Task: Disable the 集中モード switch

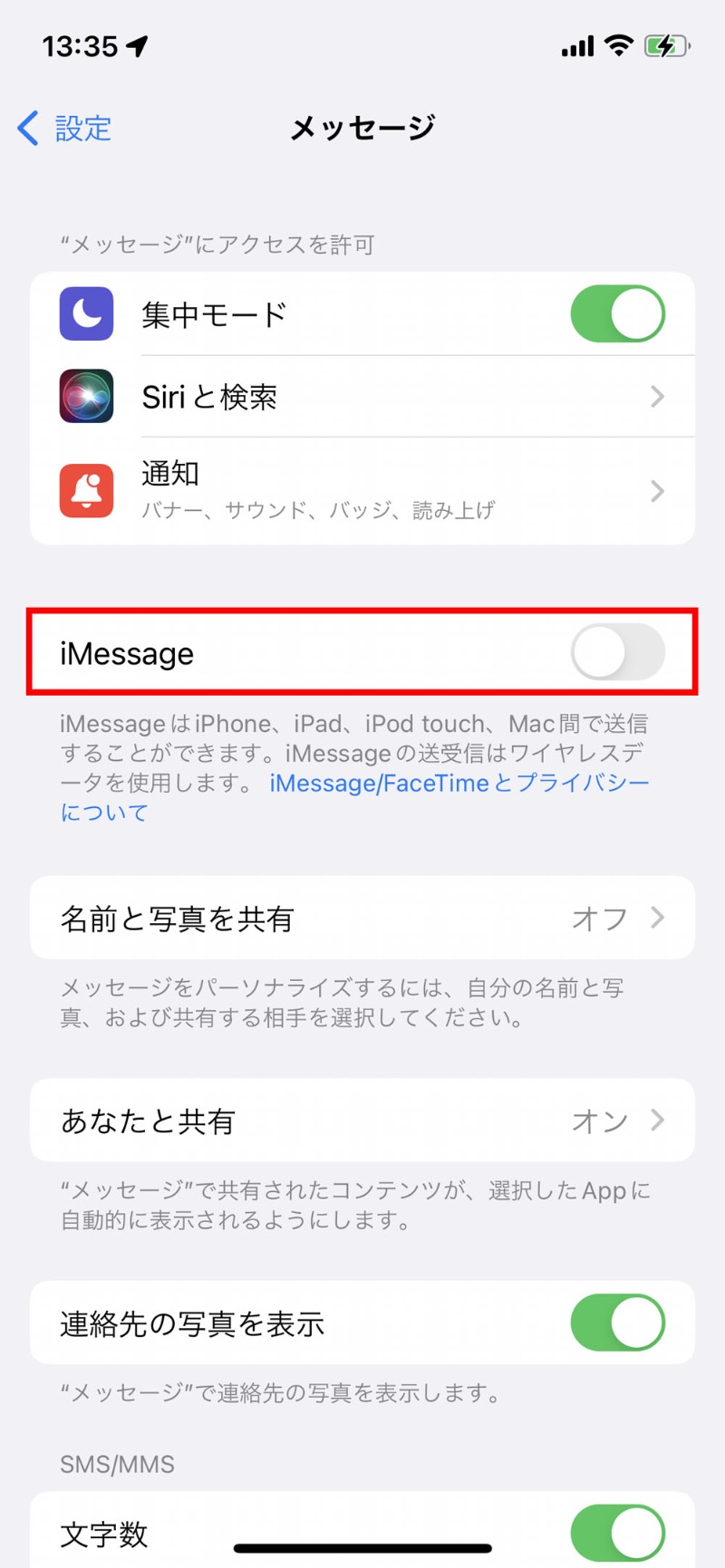Action: coord(617,313)
